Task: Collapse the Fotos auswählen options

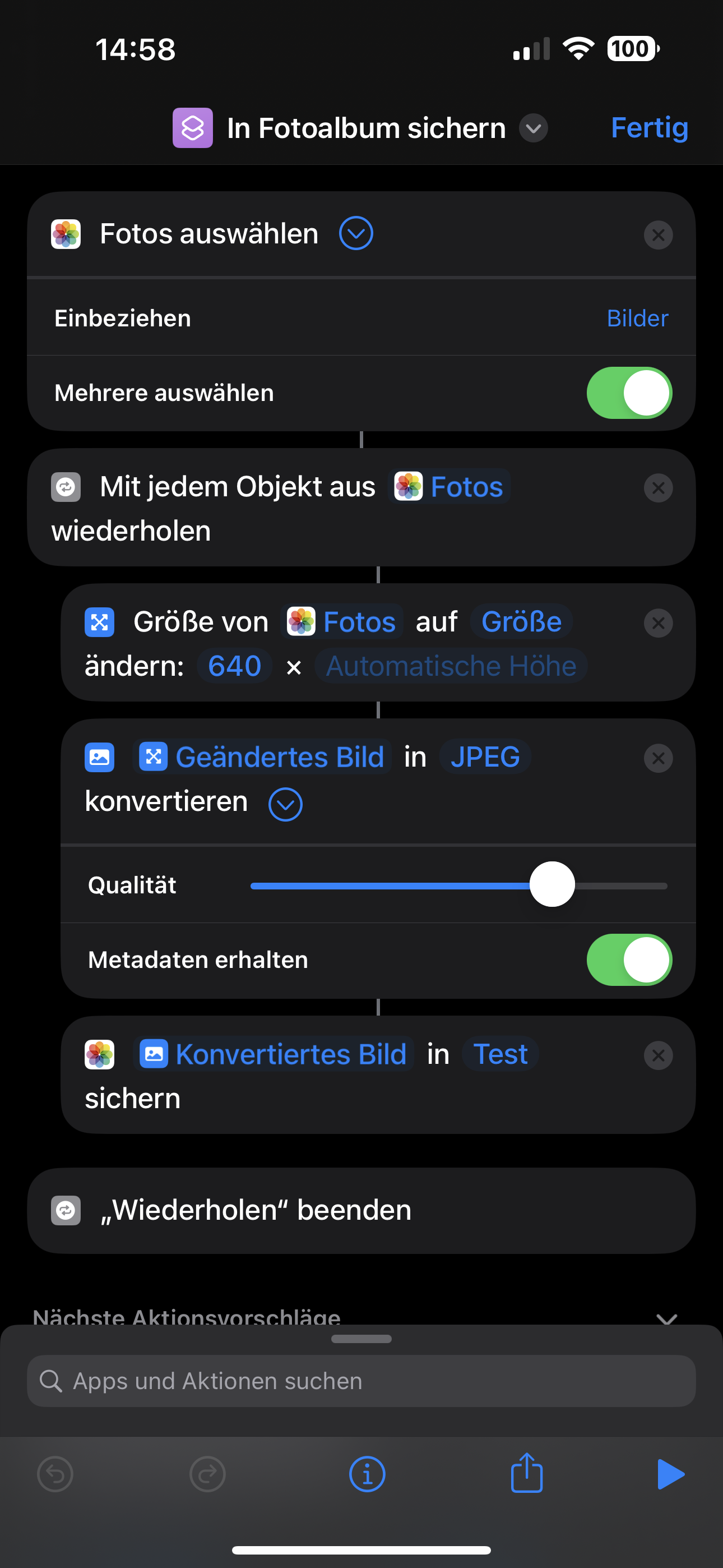Action: click(x=356, y=234)
